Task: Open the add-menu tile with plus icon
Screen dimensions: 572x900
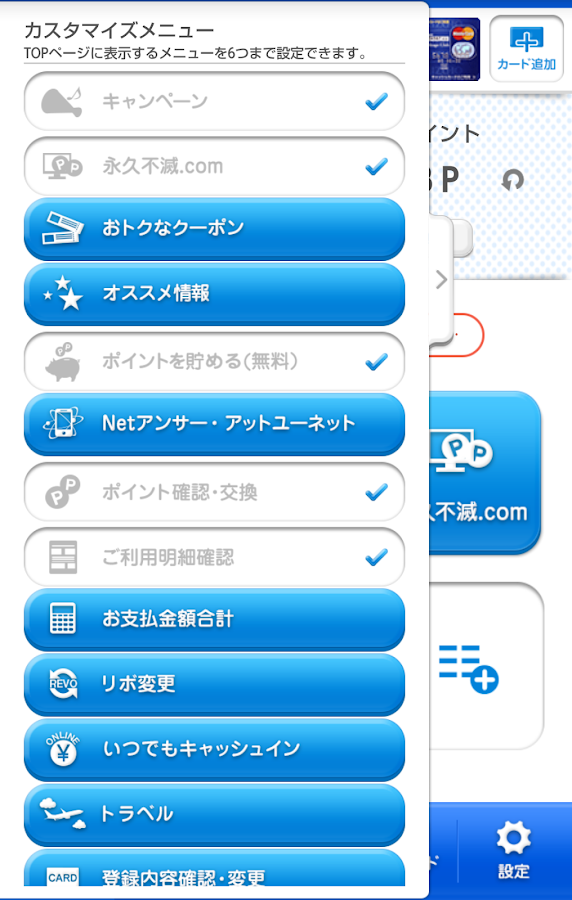Action: (x=485, y=666)
